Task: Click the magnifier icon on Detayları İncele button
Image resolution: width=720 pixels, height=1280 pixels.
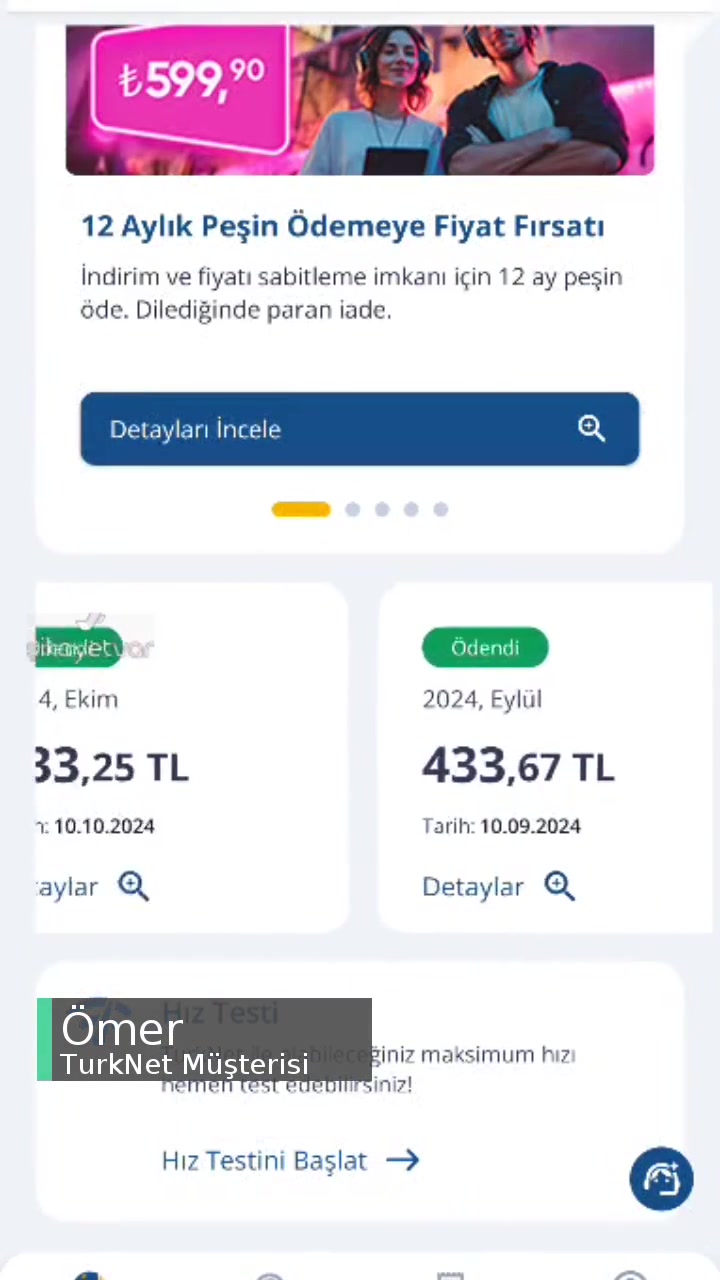Action: [x=591, y=428]
